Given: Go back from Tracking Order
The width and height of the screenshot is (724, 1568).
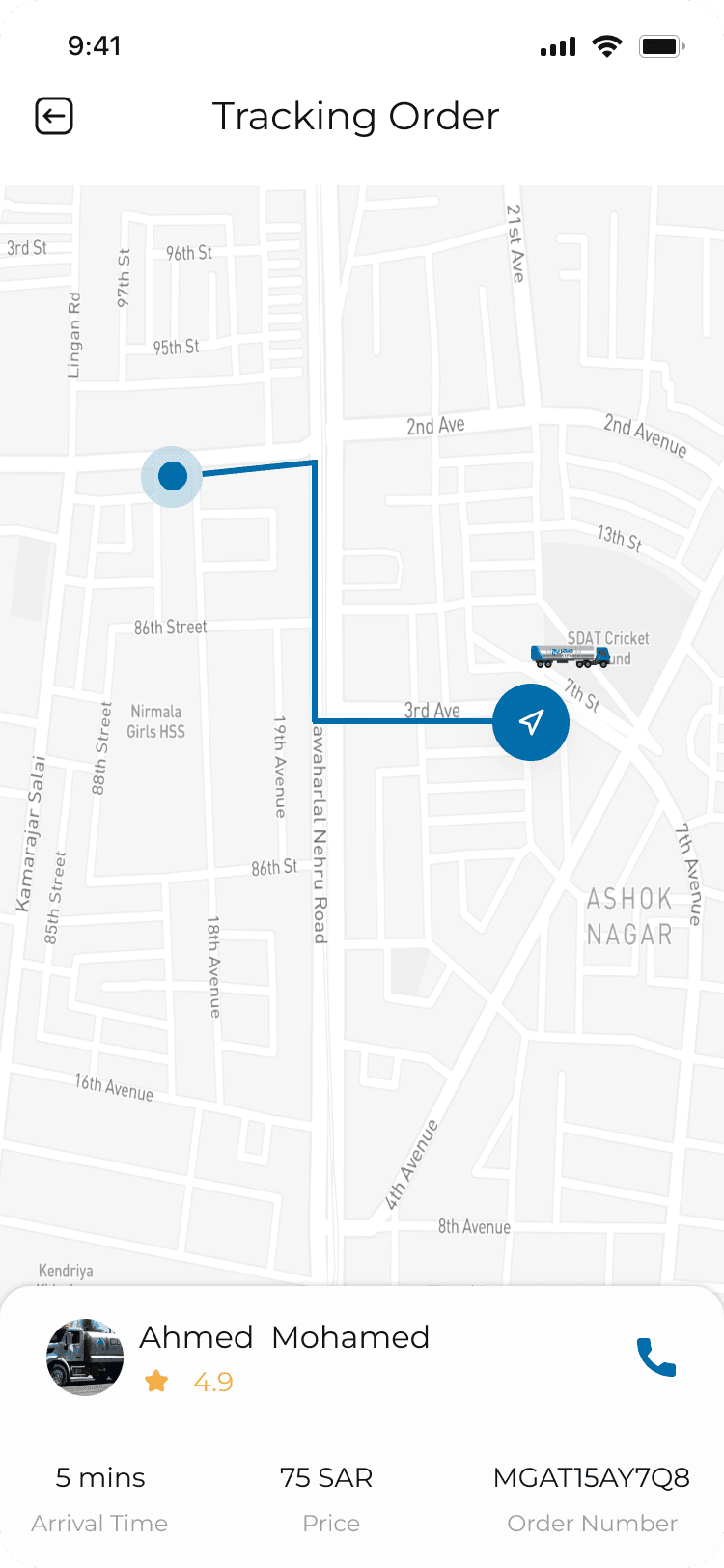Looking at the screenshot, I should 54,117.
